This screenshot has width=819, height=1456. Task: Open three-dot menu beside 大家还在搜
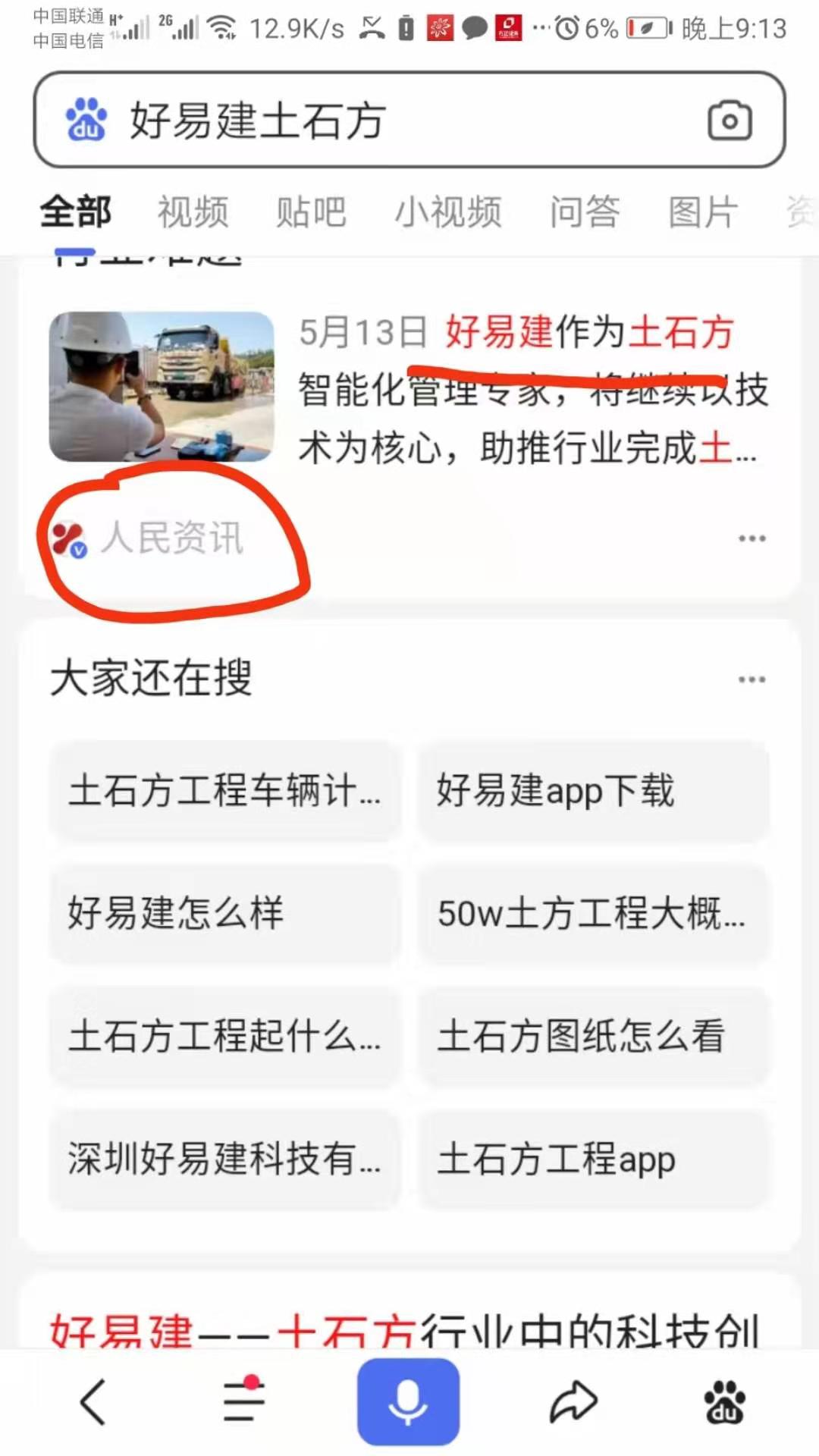(x=752, y=679)
